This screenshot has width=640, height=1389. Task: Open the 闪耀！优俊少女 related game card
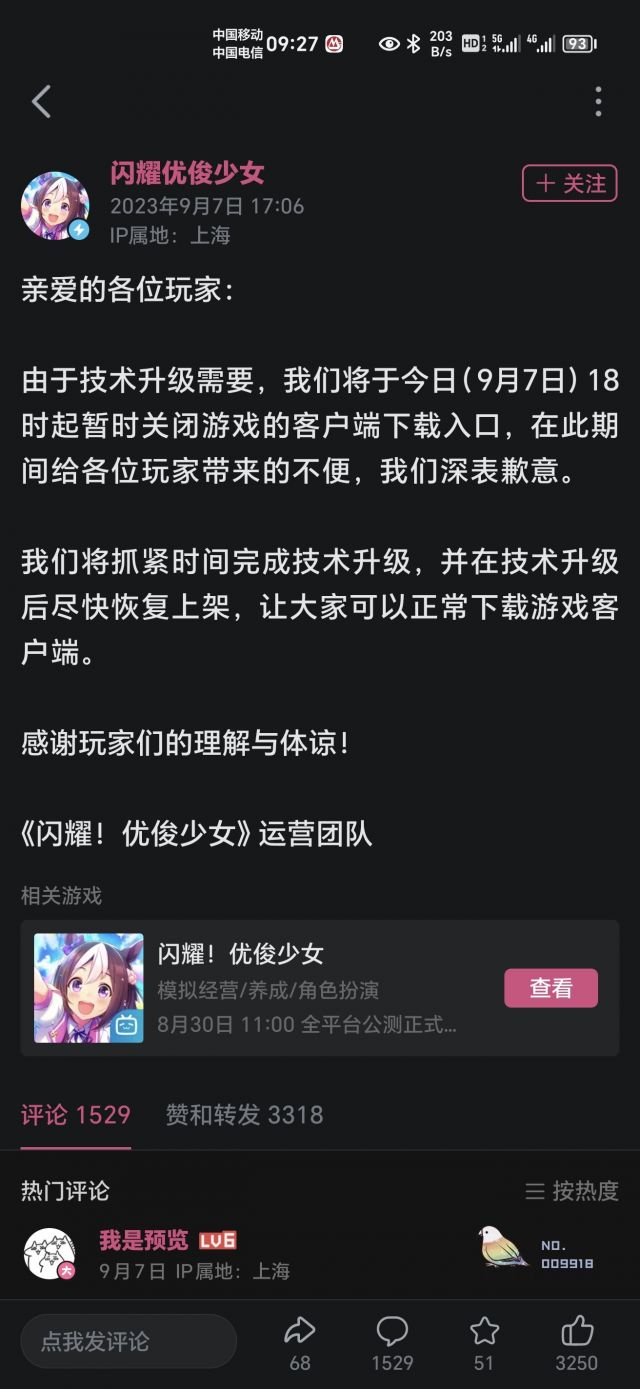(x=320, y=988)
